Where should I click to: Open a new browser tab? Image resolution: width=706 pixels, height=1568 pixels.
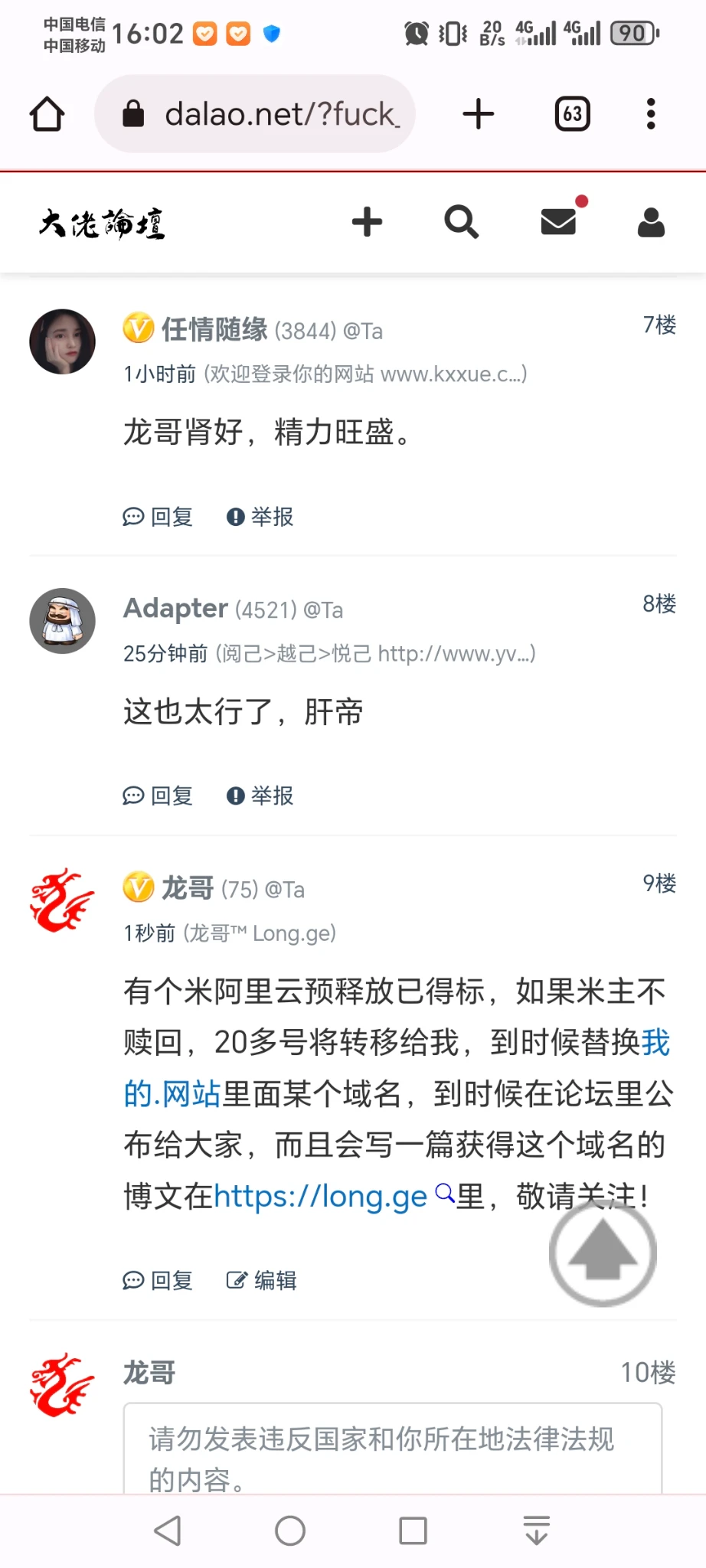[479, 114]
